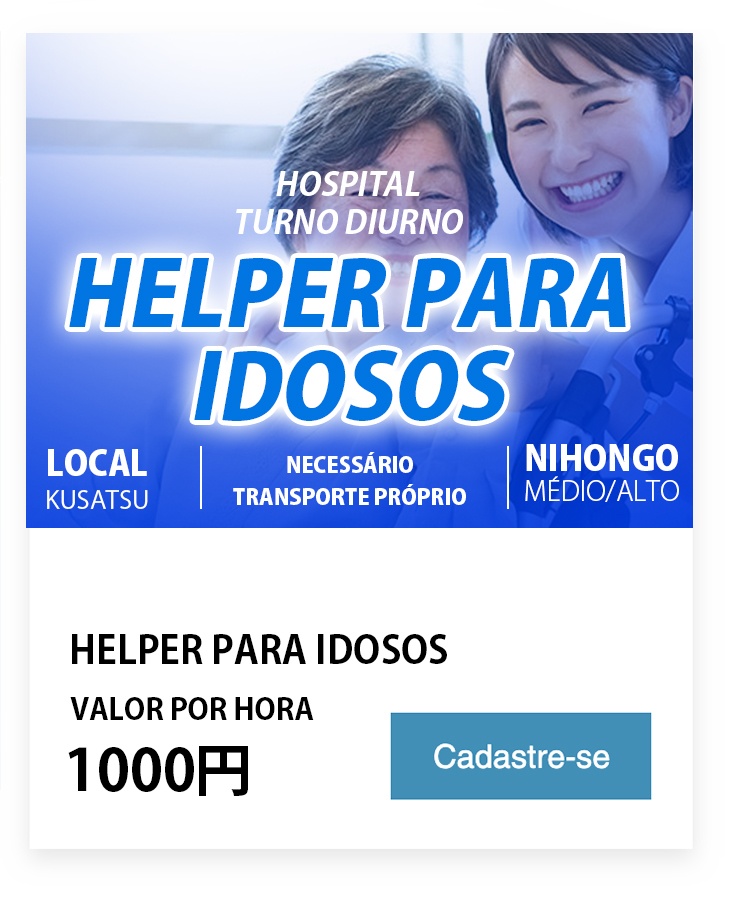Open the Helper para Idosos job banner
This screenshot has width=744, height=924.
(x=359, y=281)
